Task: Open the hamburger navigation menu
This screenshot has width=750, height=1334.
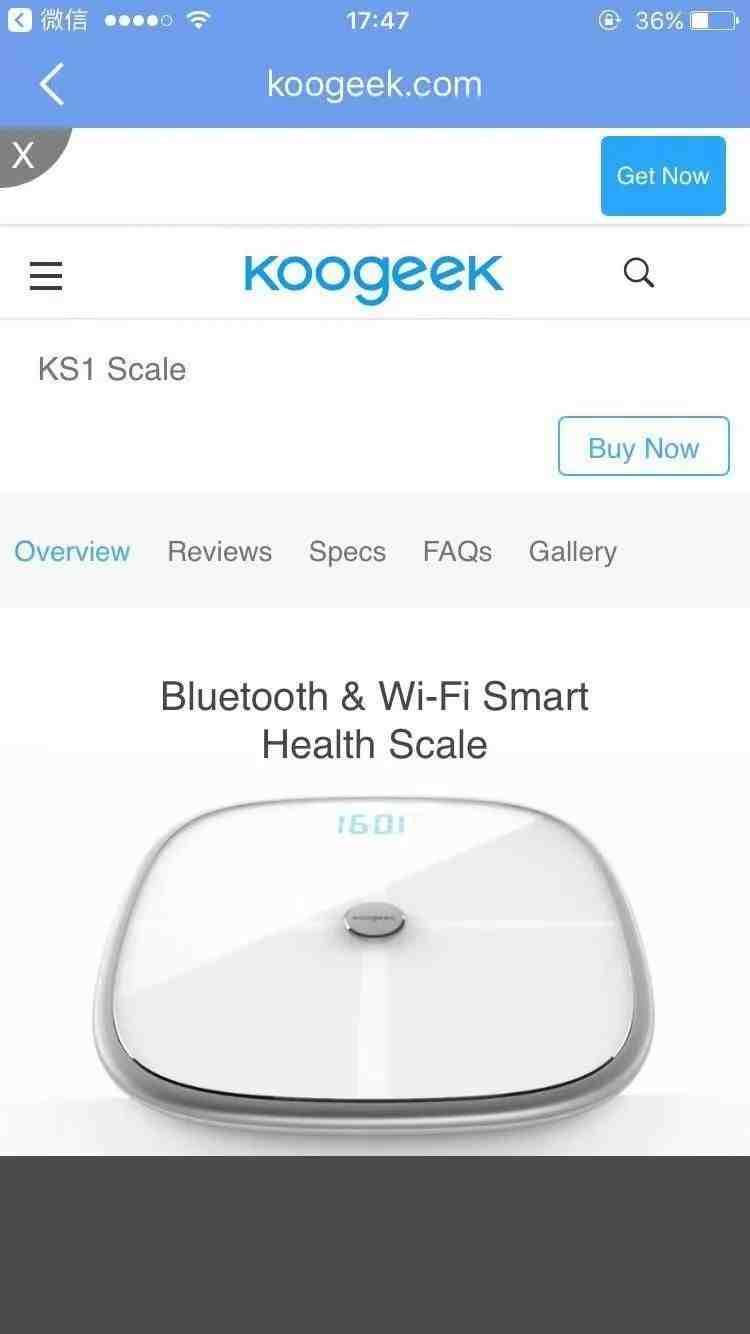Action: pyautogui.click(x=46, y=275)
